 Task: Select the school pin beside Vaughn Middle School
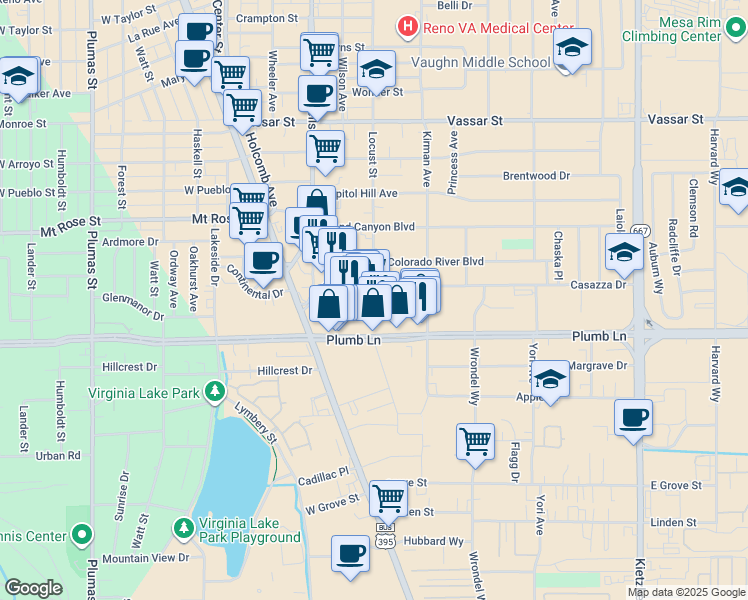573,48
